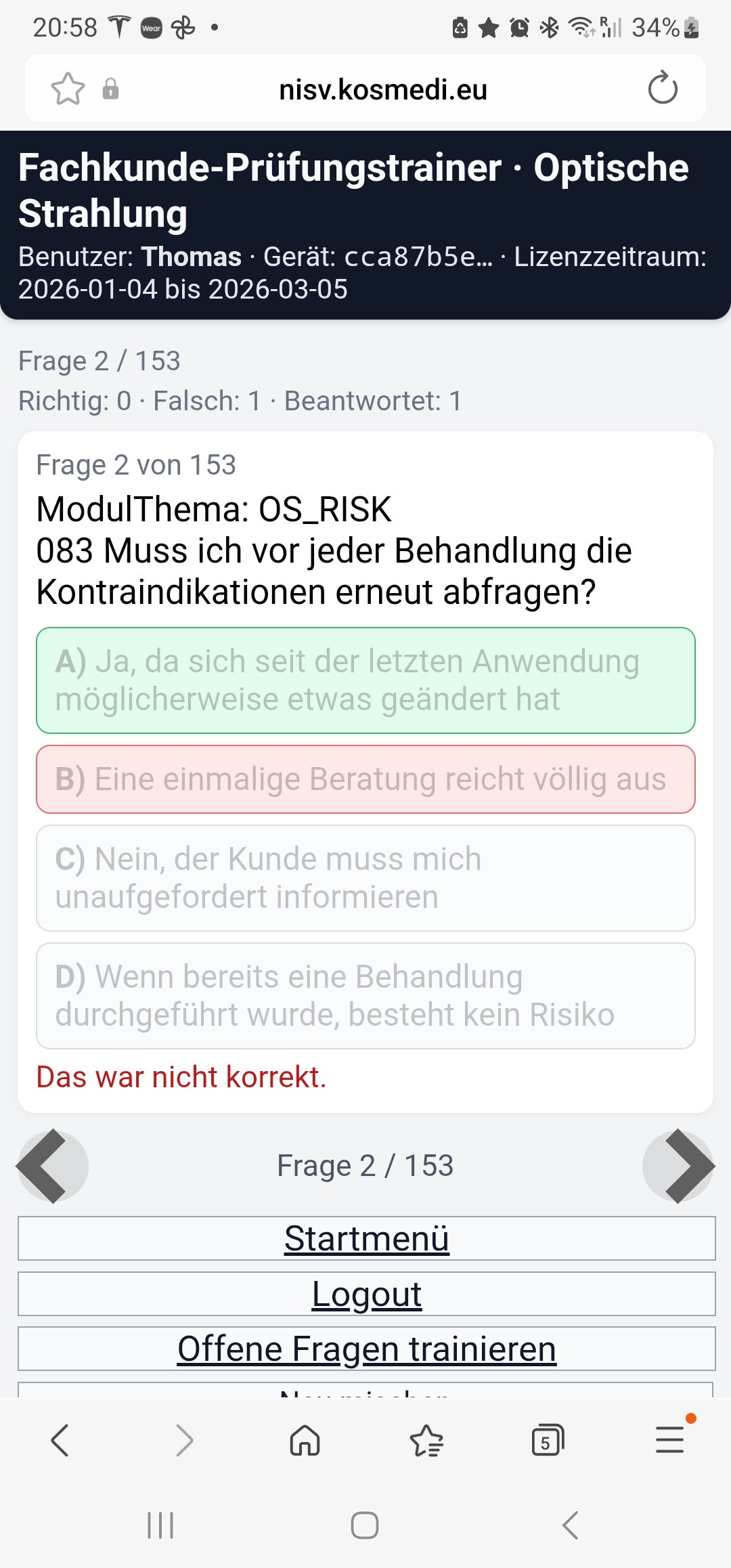Open the browser bookmarks menu

425,1441
